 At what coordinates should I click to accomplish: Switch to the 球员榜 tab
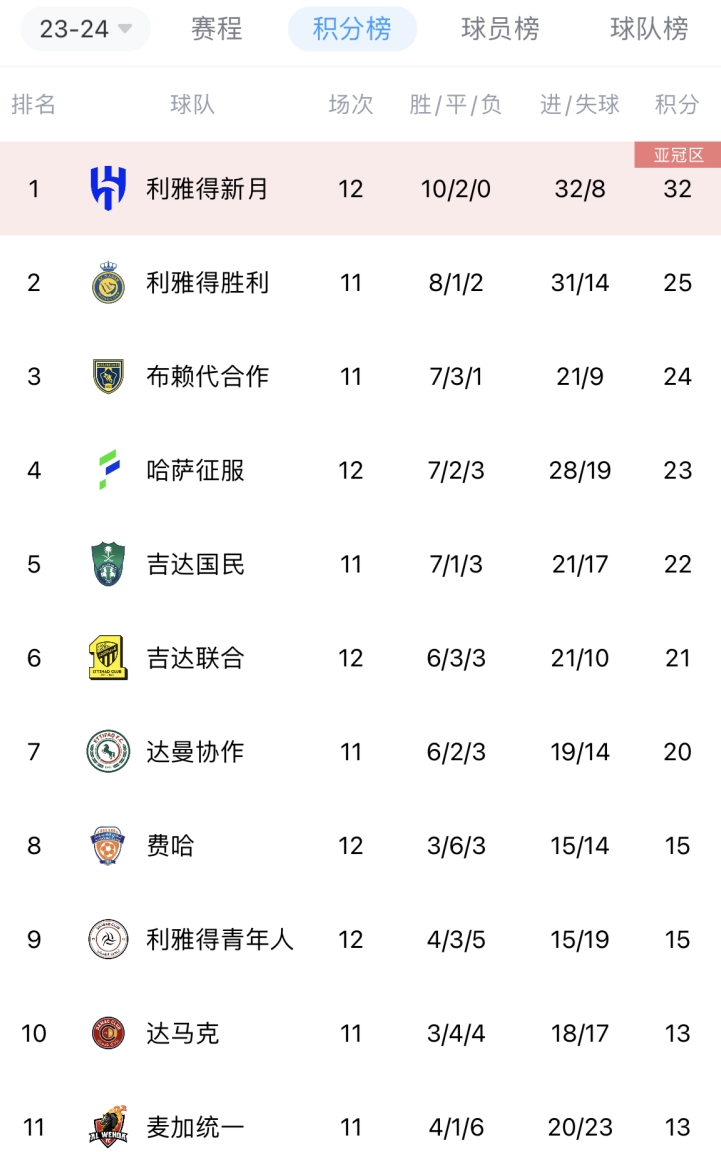[x=500, y=29]
